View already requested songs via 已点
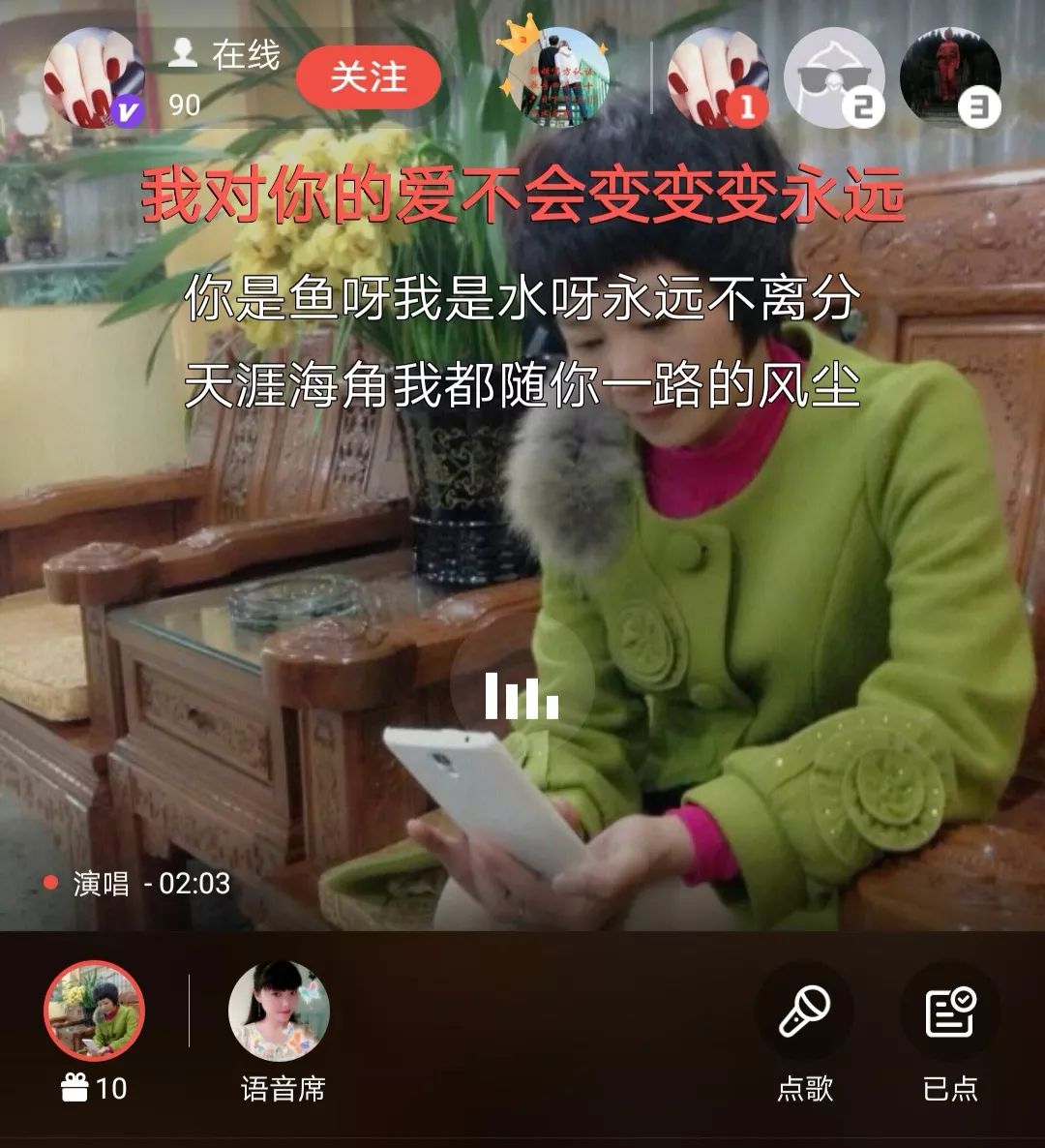Screen dimensions: 1045x1148 [950, 1031]
